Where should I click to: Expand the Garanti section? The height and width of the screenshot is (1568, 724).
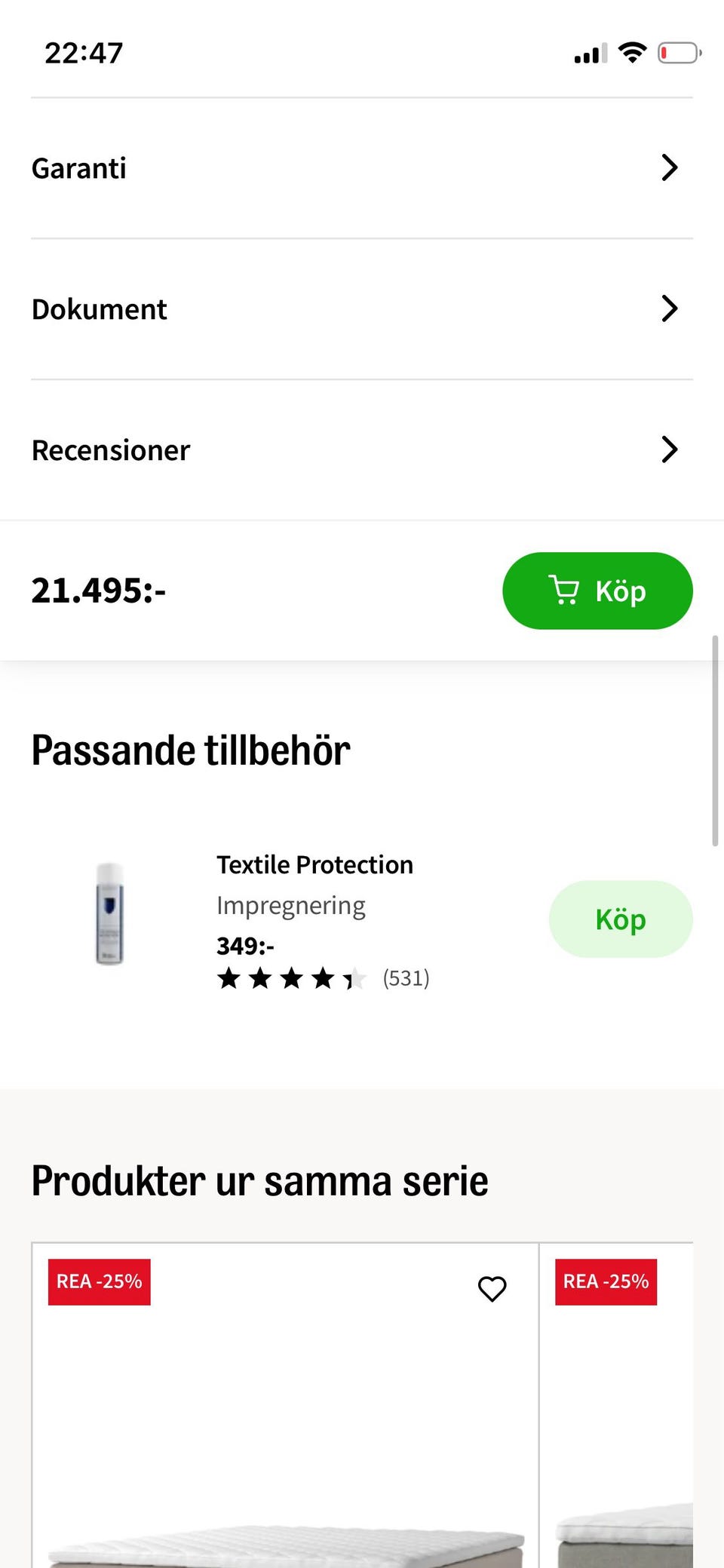tap(360, 168)
